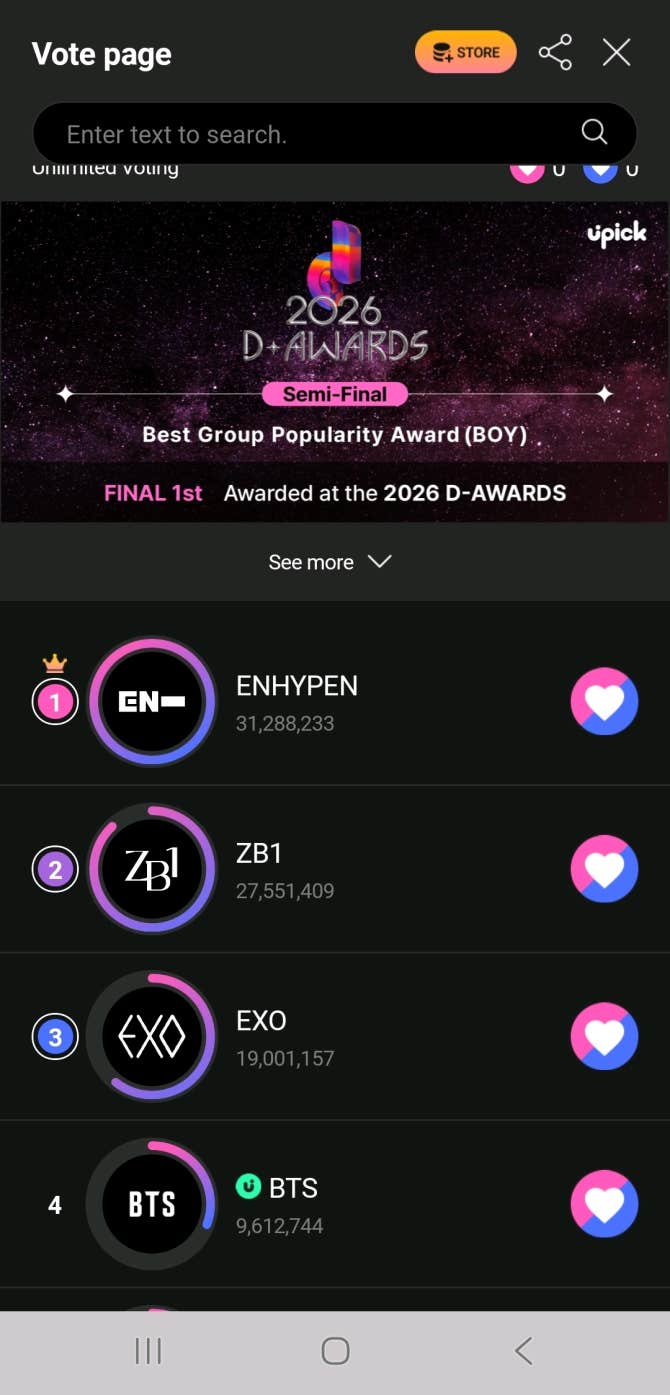Expand See more details
Screen dimensions: 670x1395
click(330, 562)
